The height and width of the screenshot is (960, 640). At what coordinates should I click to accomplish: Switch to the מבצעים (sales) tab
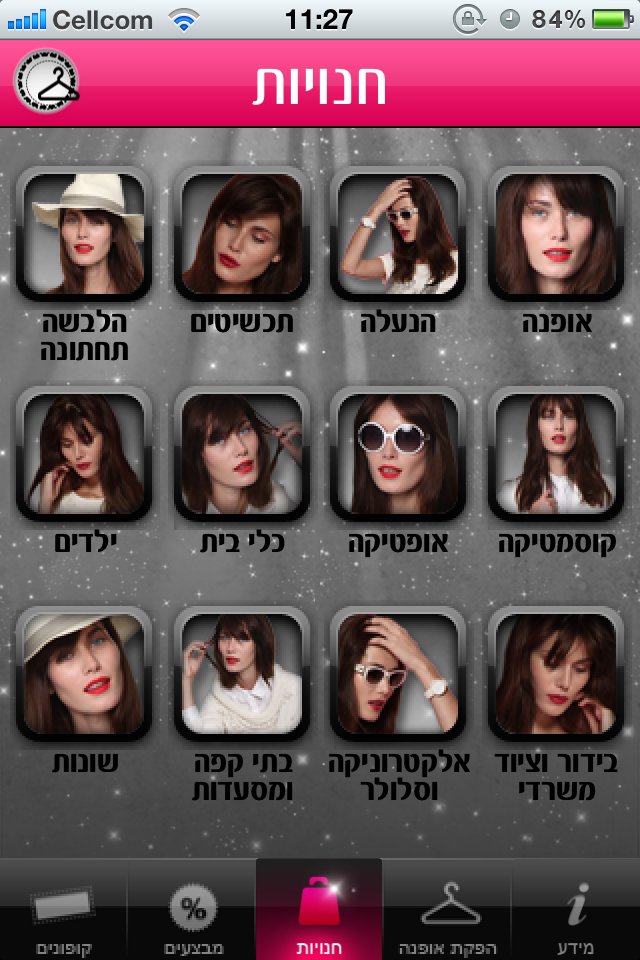coord(192,912)
